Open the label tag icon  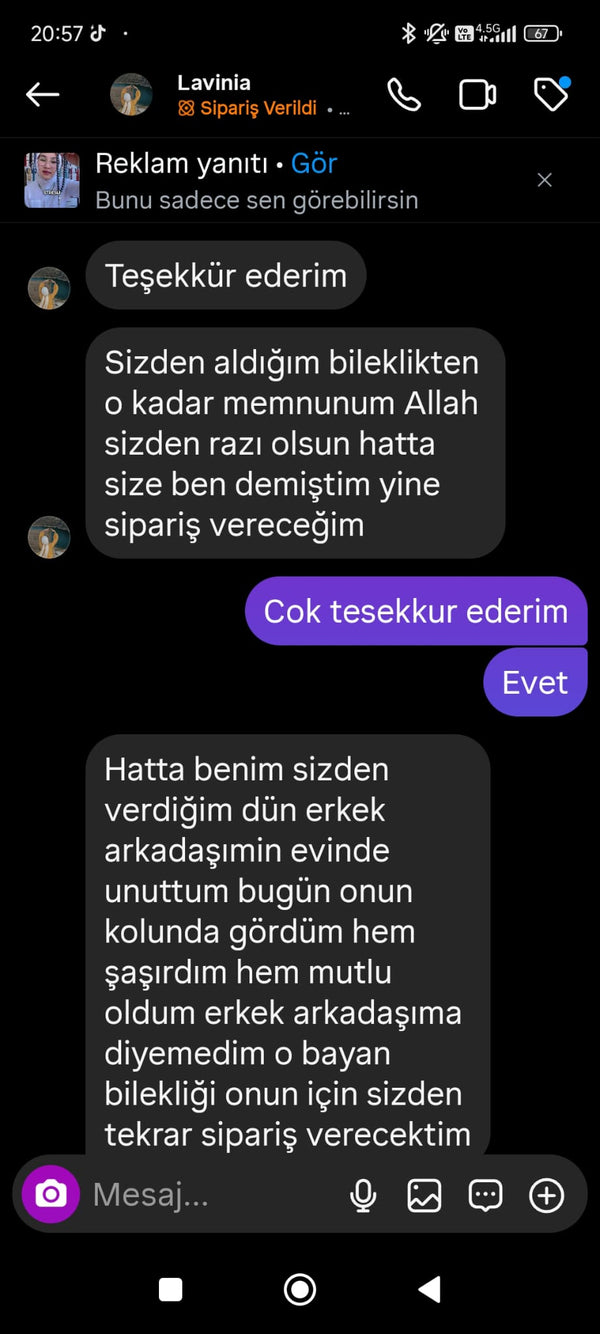551,95
